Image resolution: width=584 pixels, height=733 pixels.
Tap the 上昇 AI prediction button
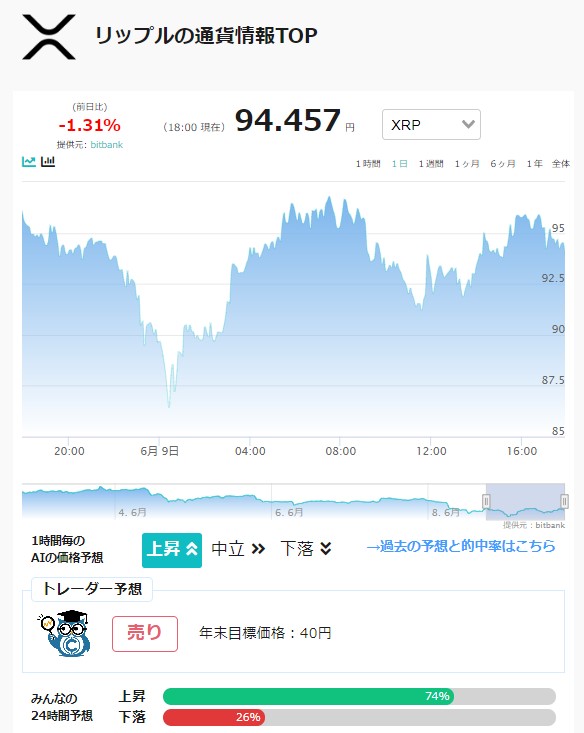click(172, 550)
